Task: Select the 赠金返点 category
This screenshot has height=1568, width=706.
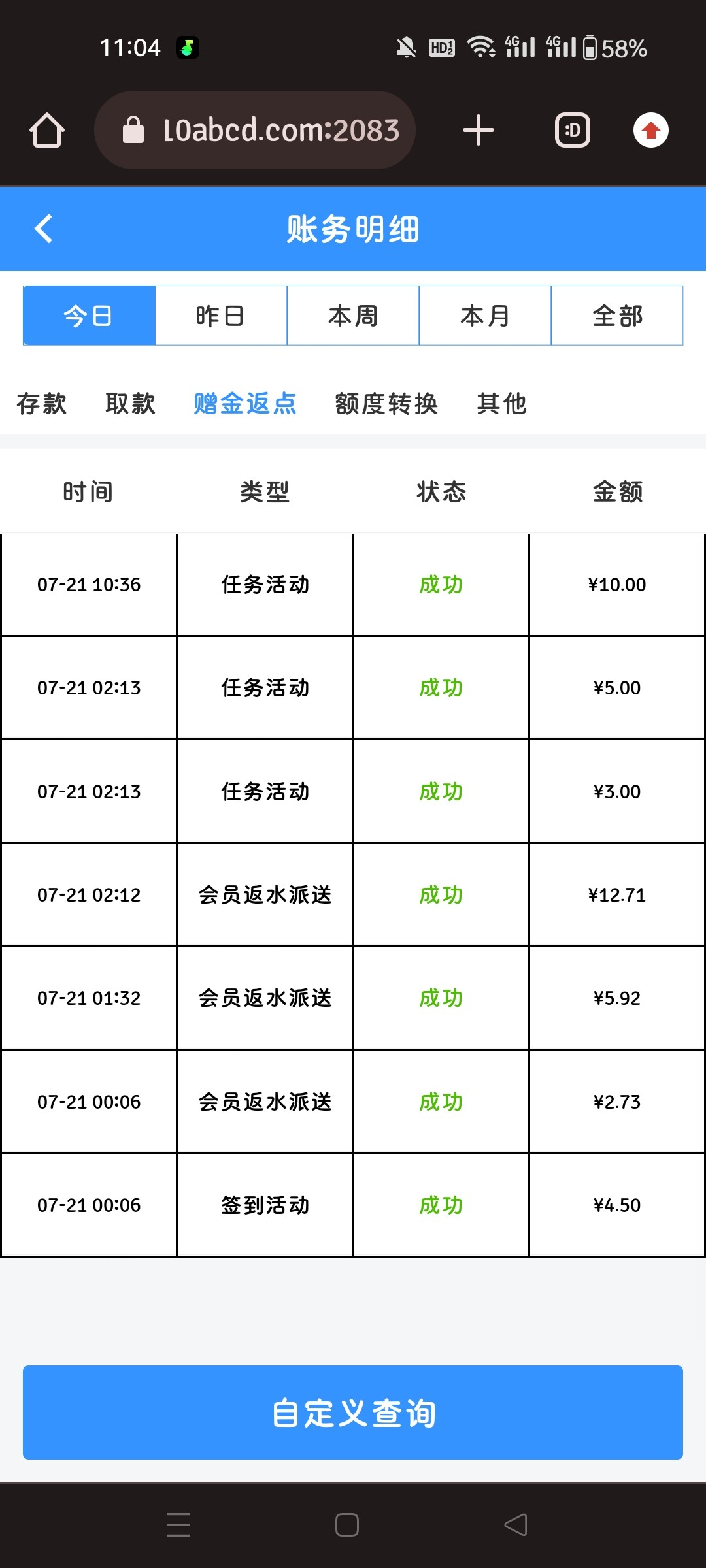Action: [245, 404]
